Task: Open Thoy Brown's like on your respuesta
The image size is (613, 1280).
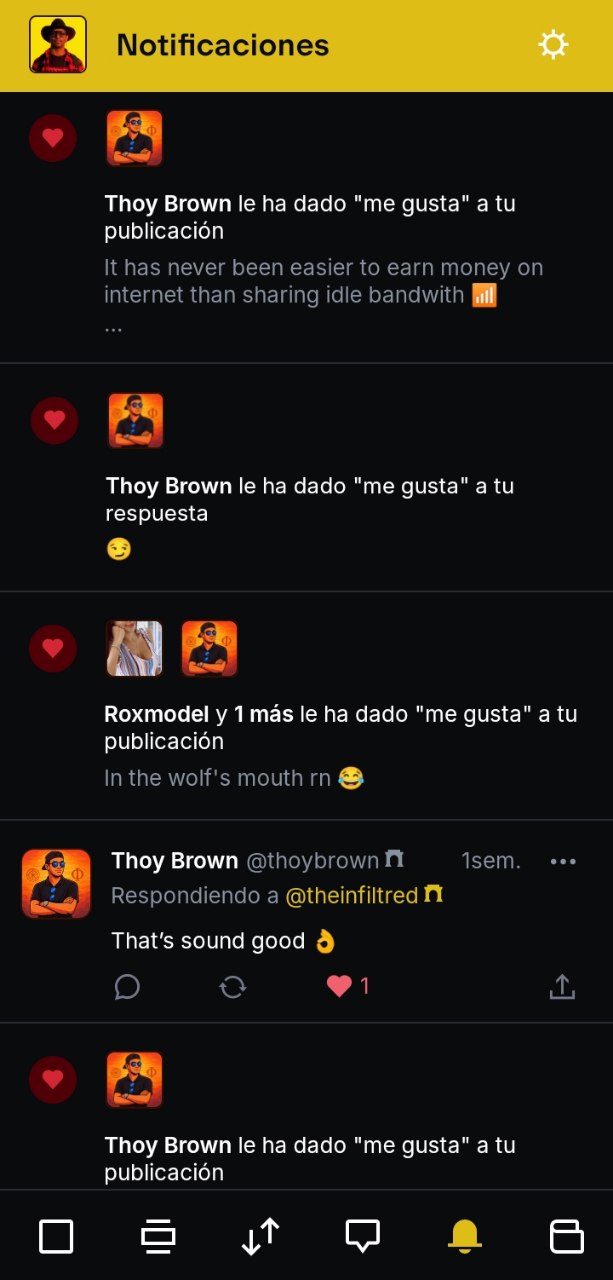Action: tap(310, 500)
